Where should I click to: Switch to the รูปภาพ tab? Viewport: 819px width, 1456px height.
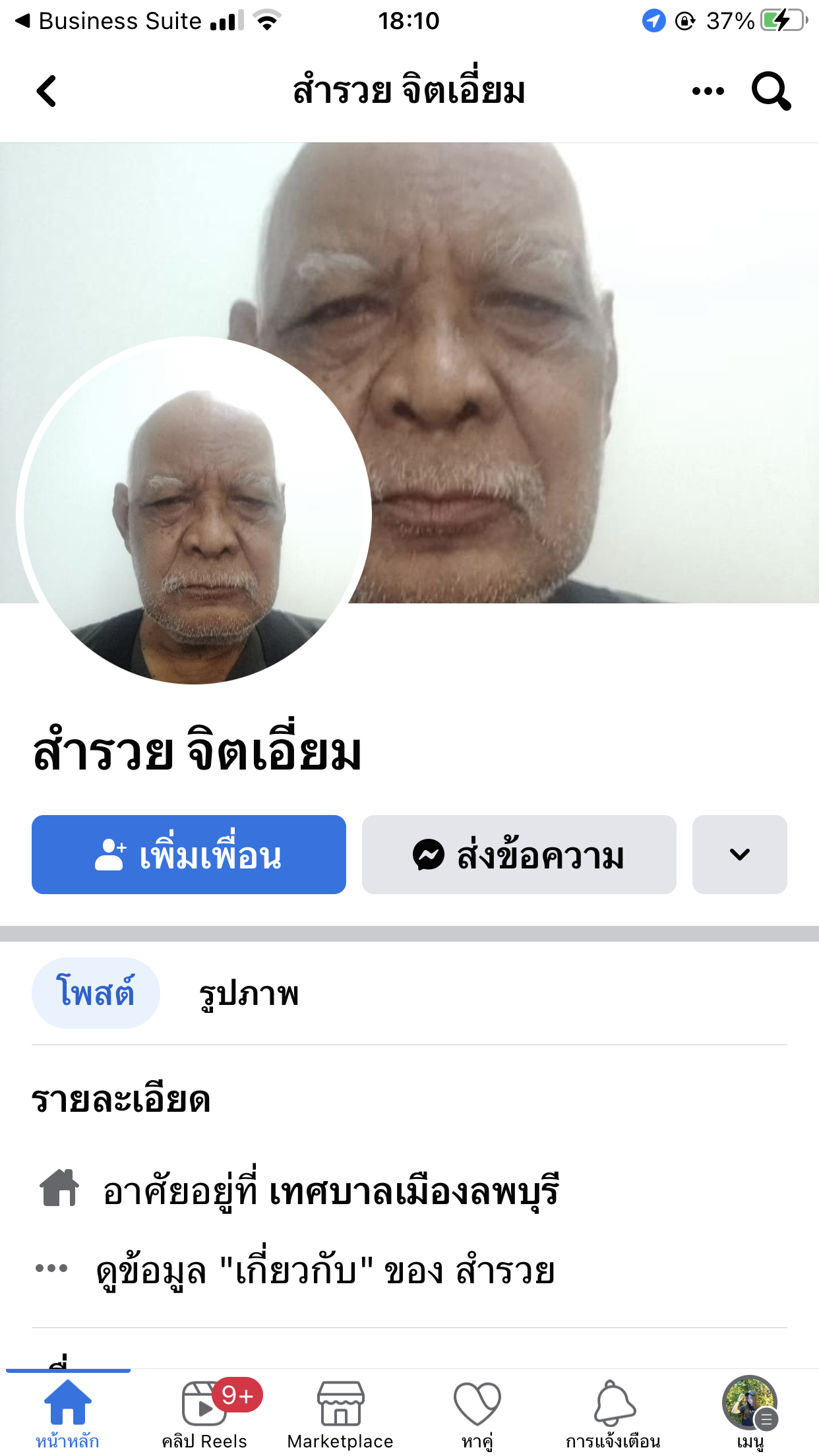[249, 993]
